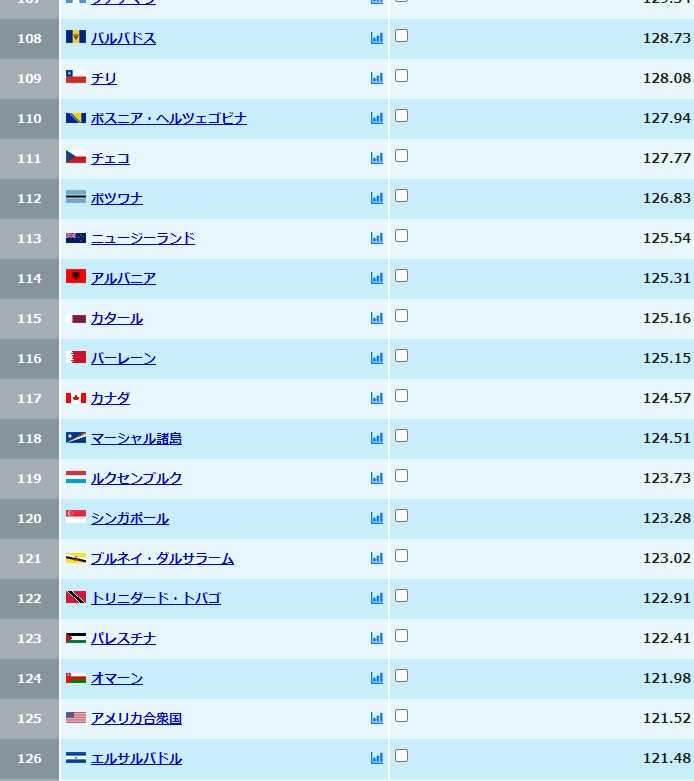Open マーシャル諸島 link
Viewport: 694px width, 781px height.
[136, 438]
